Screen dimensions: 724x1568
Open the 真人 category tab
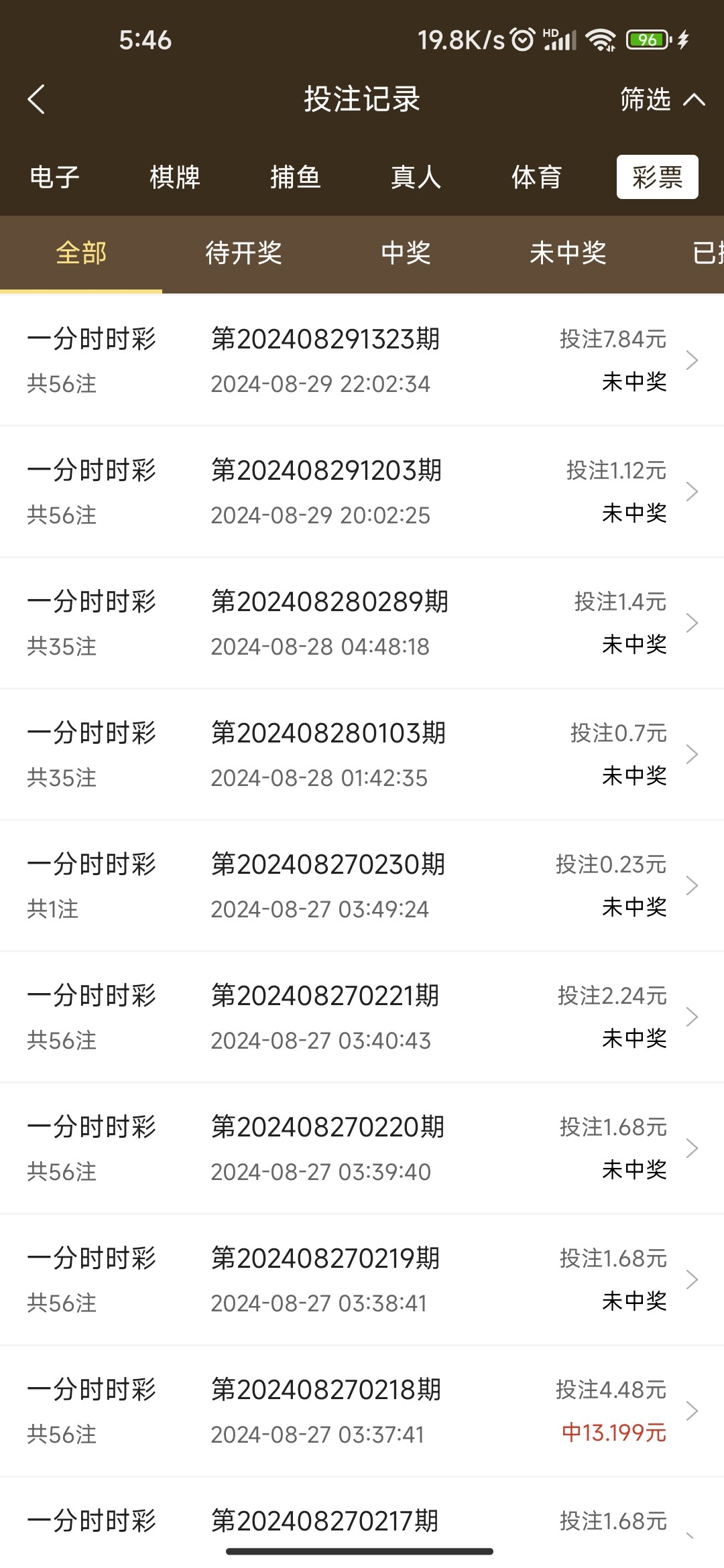click(x=416, y=178)
